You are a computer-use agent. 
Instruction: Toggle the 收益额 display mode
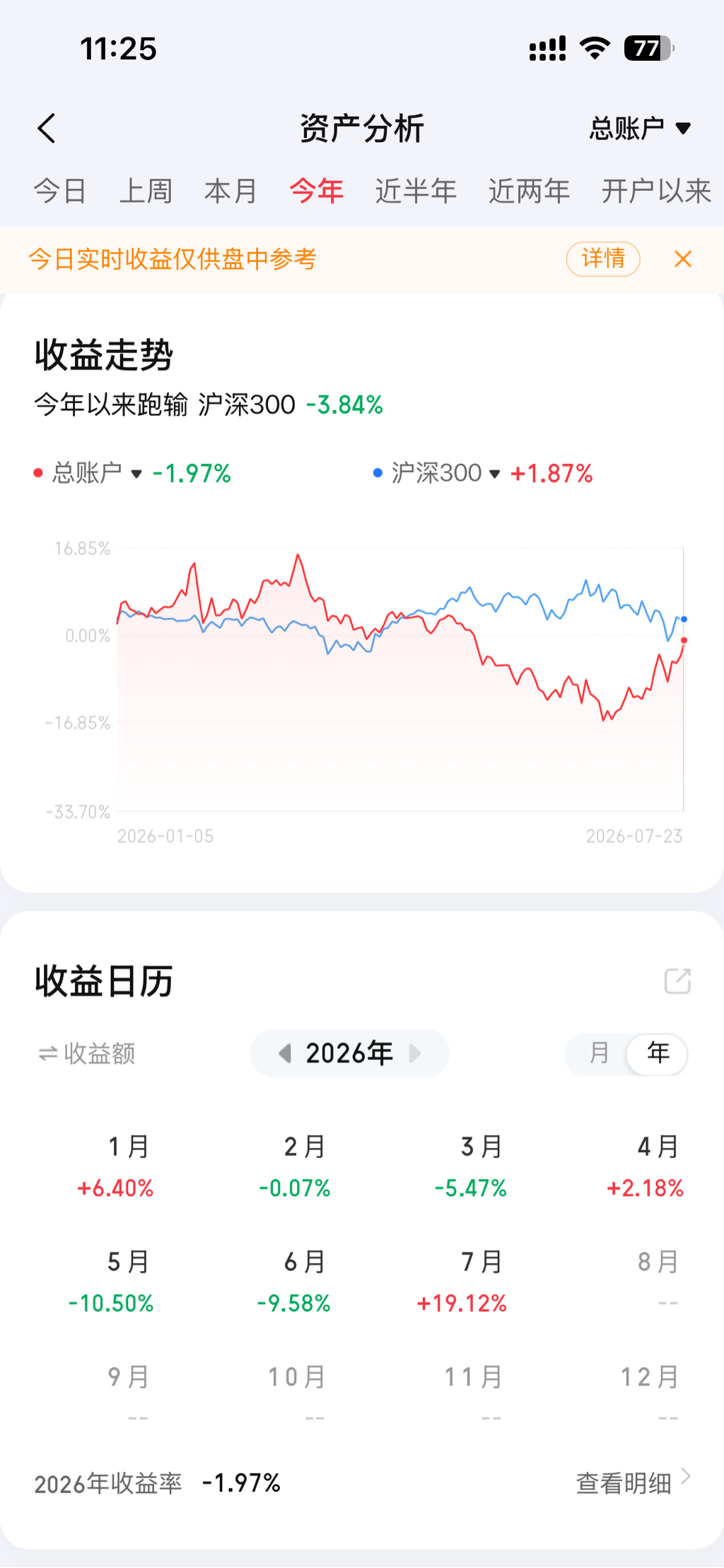86,1054
